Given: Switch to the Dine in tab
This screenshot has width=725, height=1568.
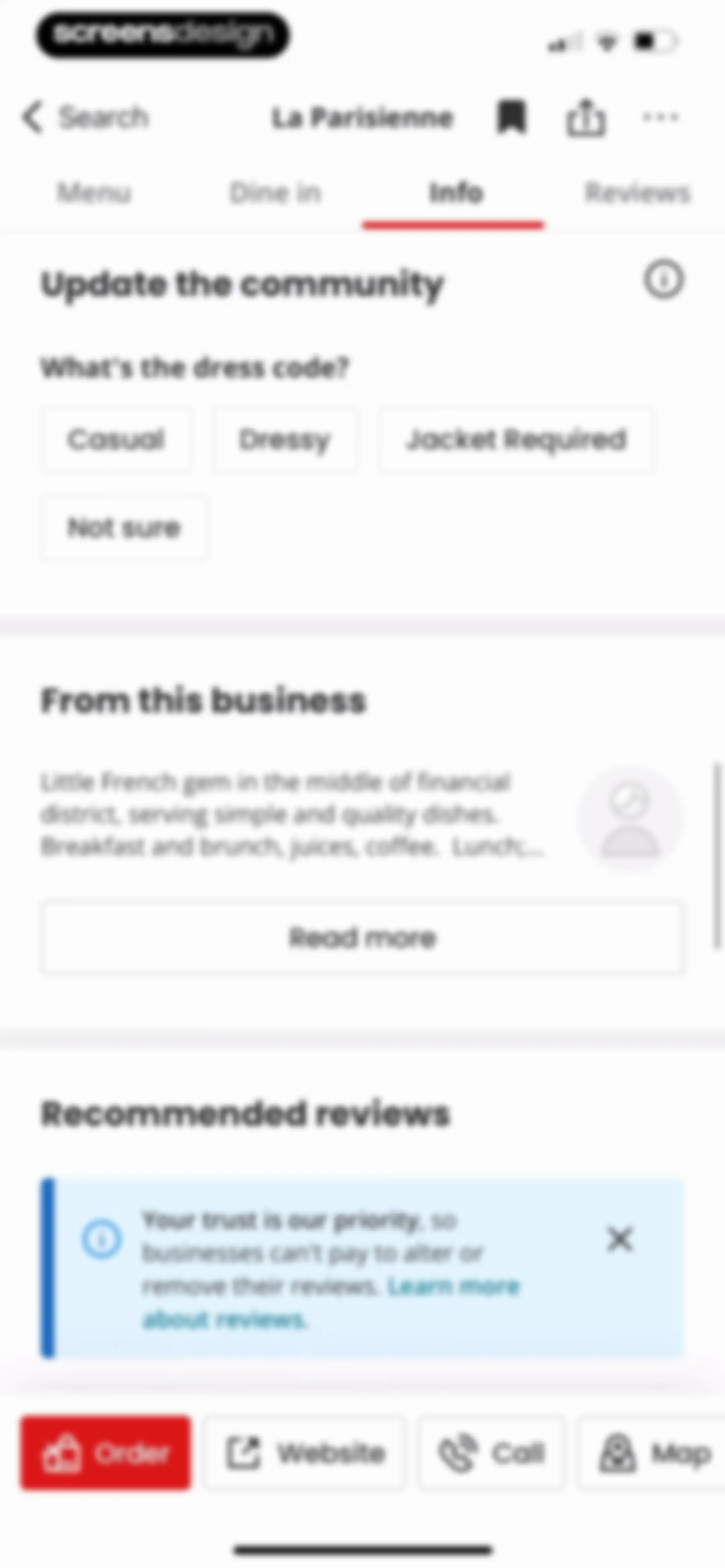Looking at the screenshot, I should click(x=275, y=193).
